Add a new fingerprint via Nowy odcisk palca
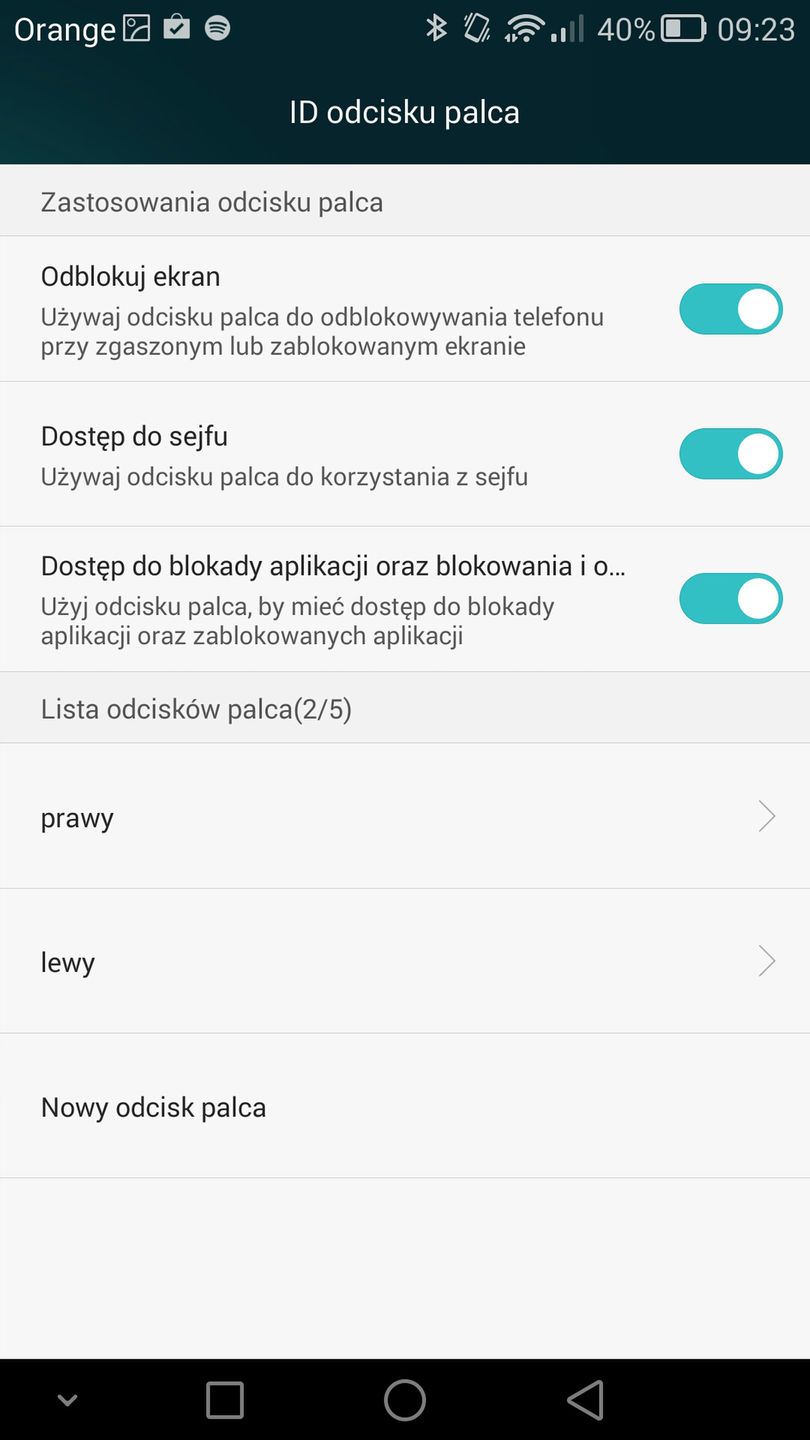 pos(405,1107)
